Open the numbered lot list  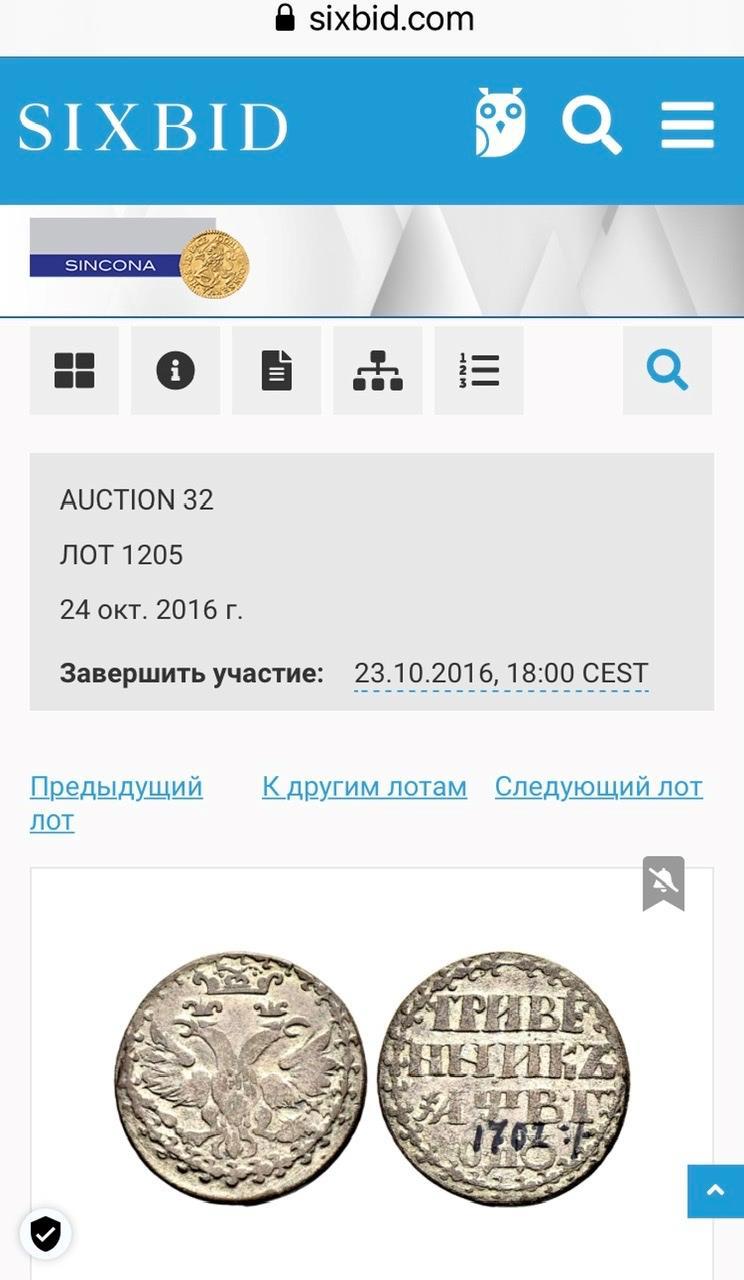tap(479, 371)
